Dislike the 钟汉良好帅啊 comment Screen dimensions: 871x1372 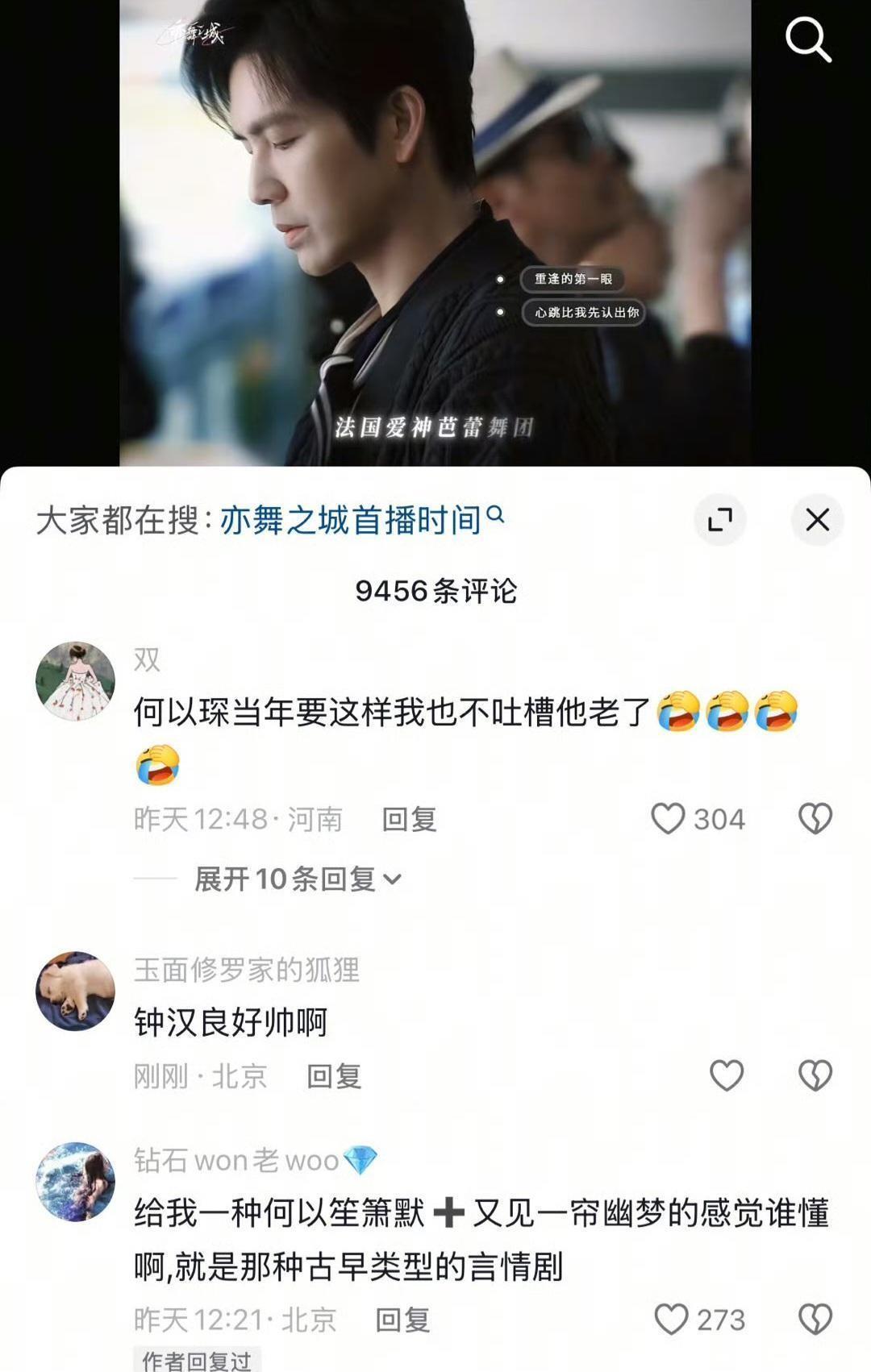(x=815, y=1075)
